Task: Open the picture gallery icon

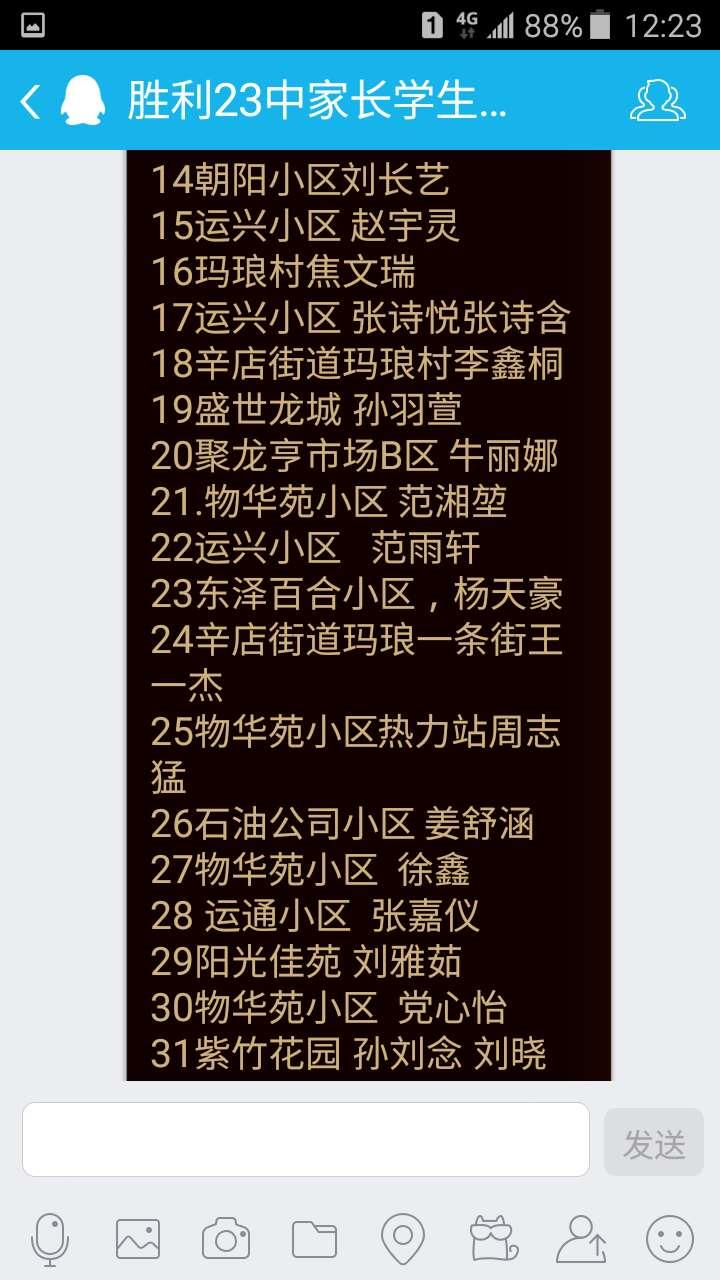Action: point(137,1239)
